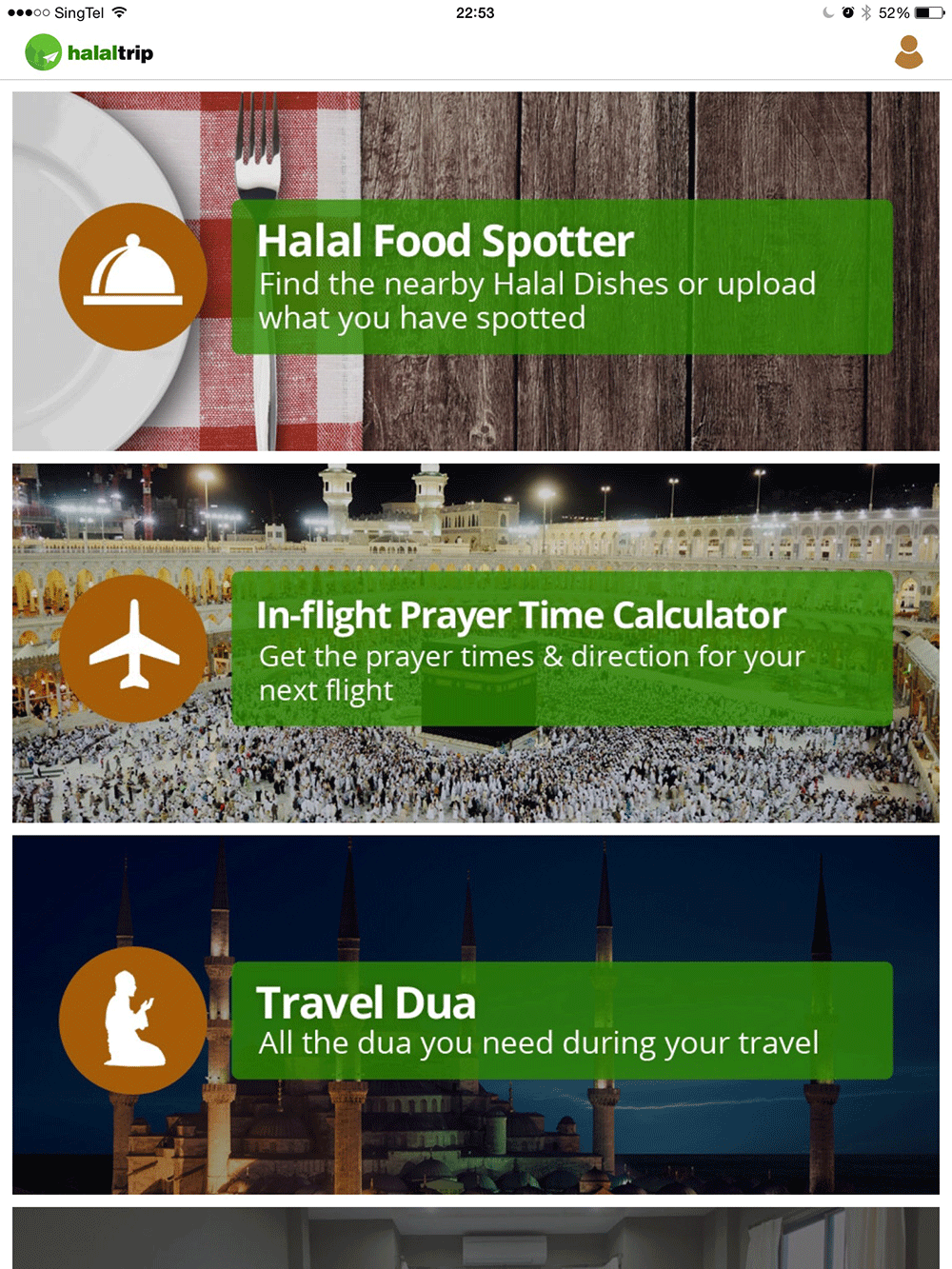Image resolution: width=952 pixels, height=1269 pixels.
Task: Open In-flight Prayer Time Calculator
Action: pyautogui.click(x=476, y=643)
